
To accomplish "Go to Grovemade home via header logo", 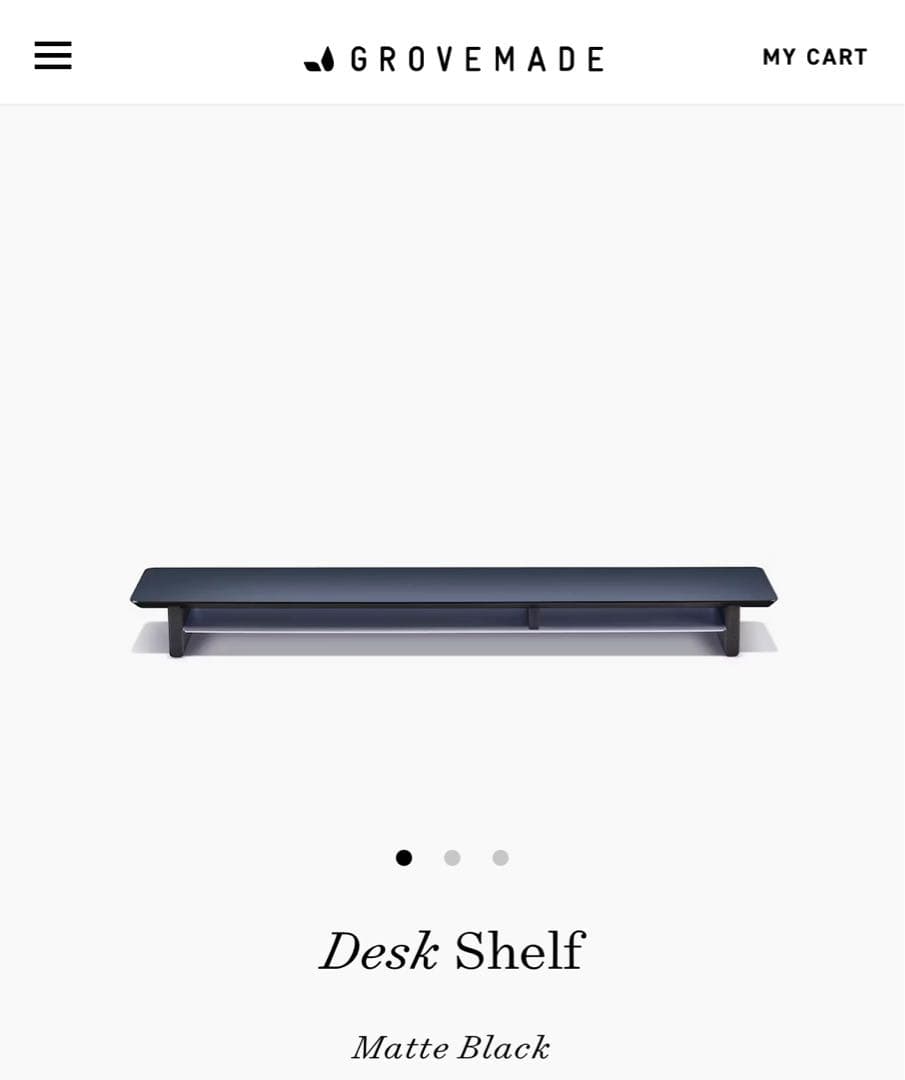I will [454, 59].
